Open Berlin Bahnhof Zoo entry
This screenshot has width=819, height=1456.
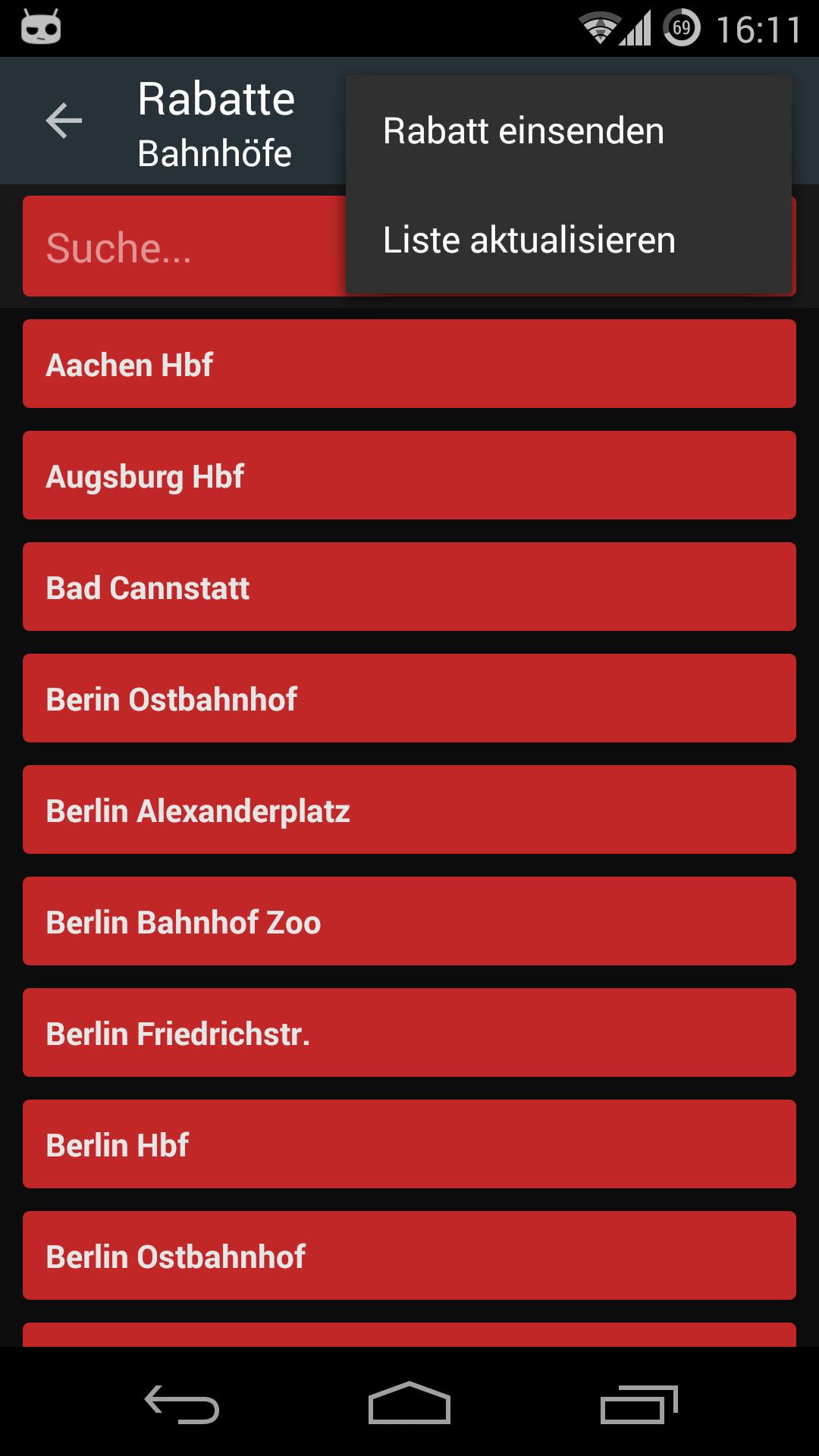pos(409,921)
